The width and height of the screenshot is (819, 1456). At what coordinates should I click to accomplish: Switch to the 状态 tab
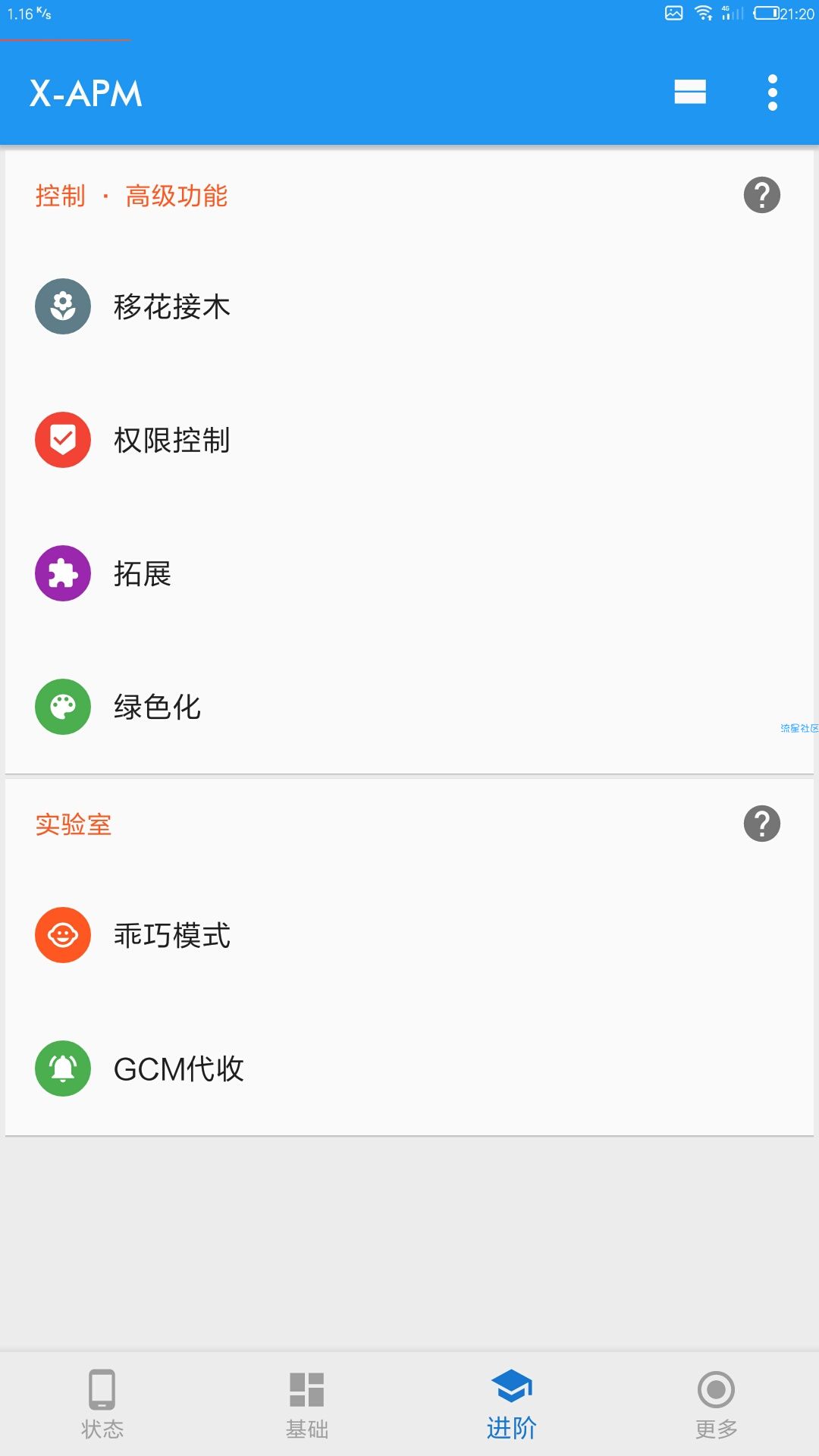coord(102,1404)
